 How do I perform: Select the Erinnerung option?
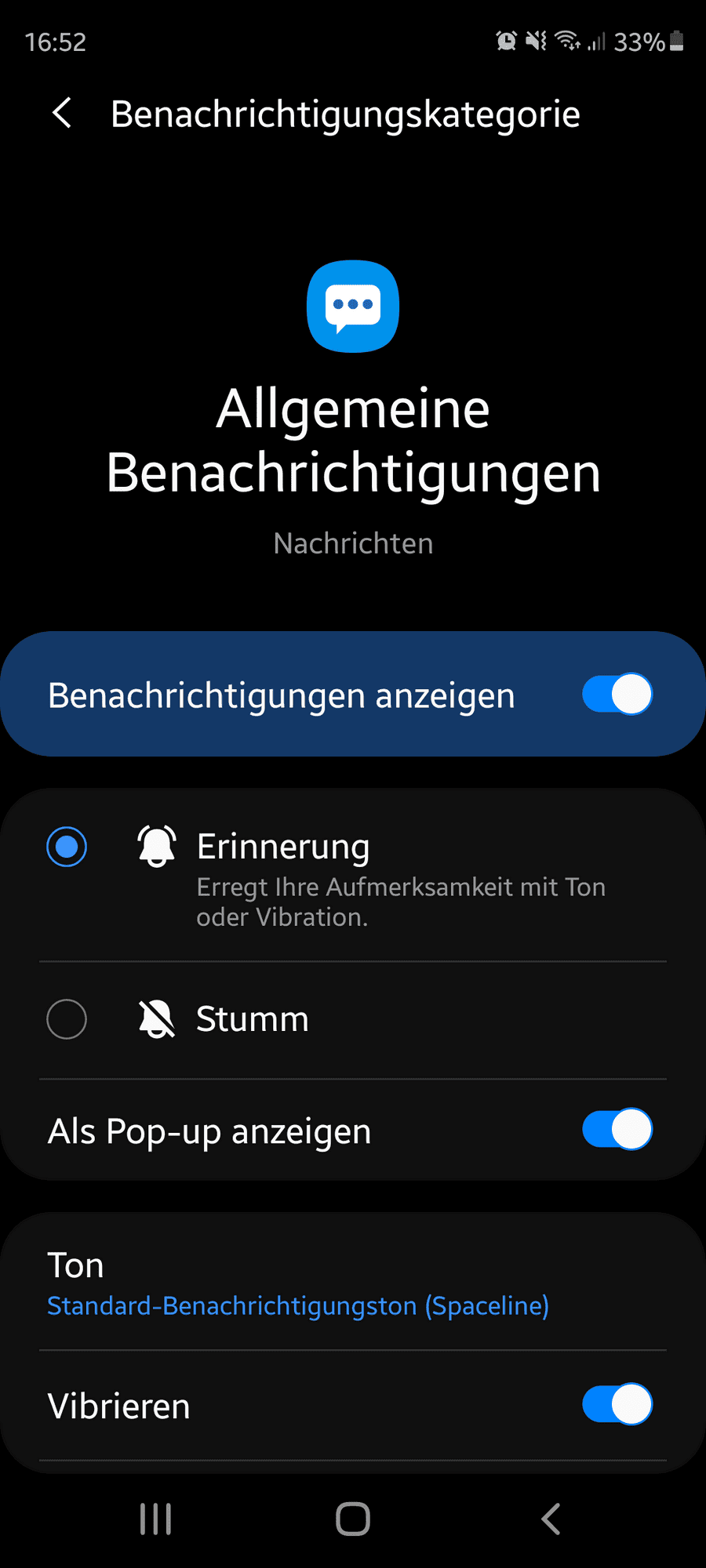pos(67,848)
